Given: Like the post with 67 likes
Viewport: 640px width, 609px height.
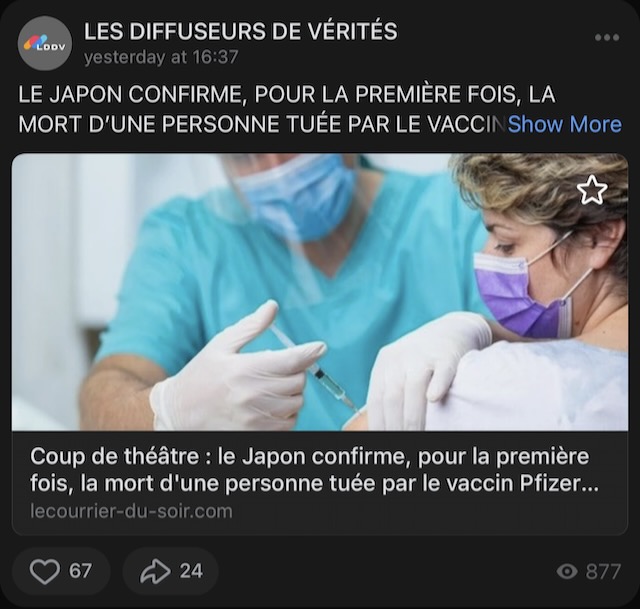Looking at the screenshot, I should point(61,571).
